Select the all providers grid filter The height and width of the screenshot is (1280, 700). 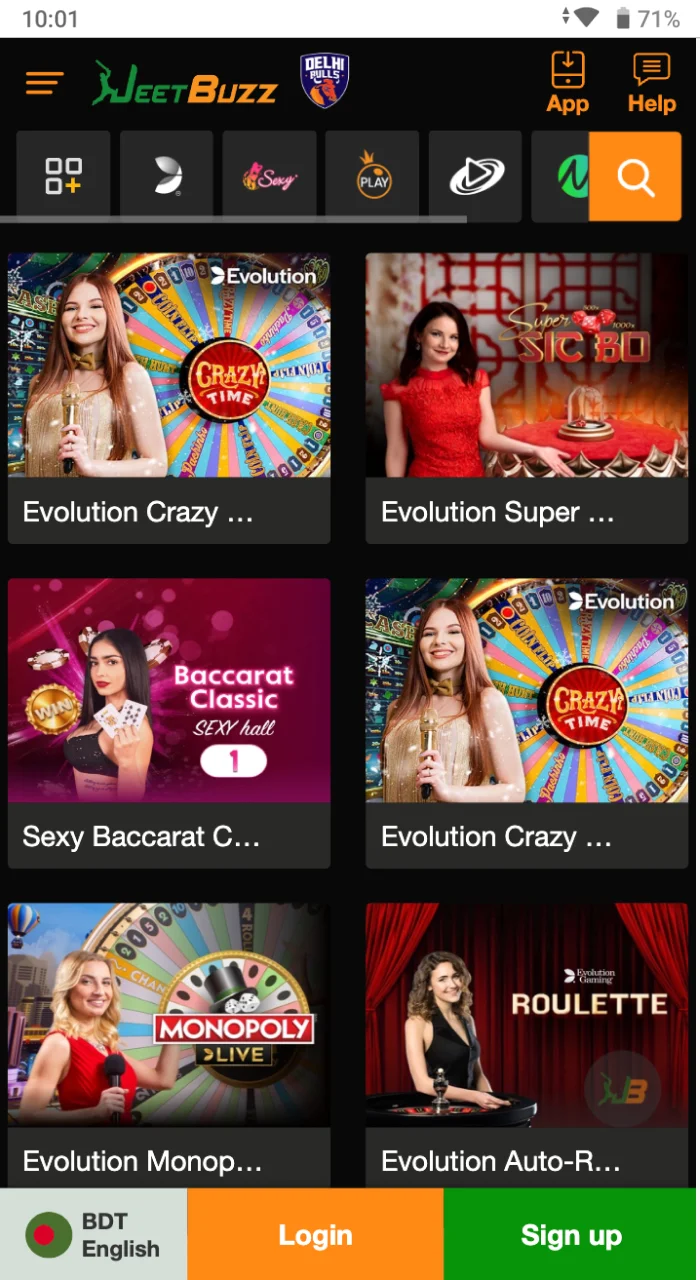tap(64, 177)
